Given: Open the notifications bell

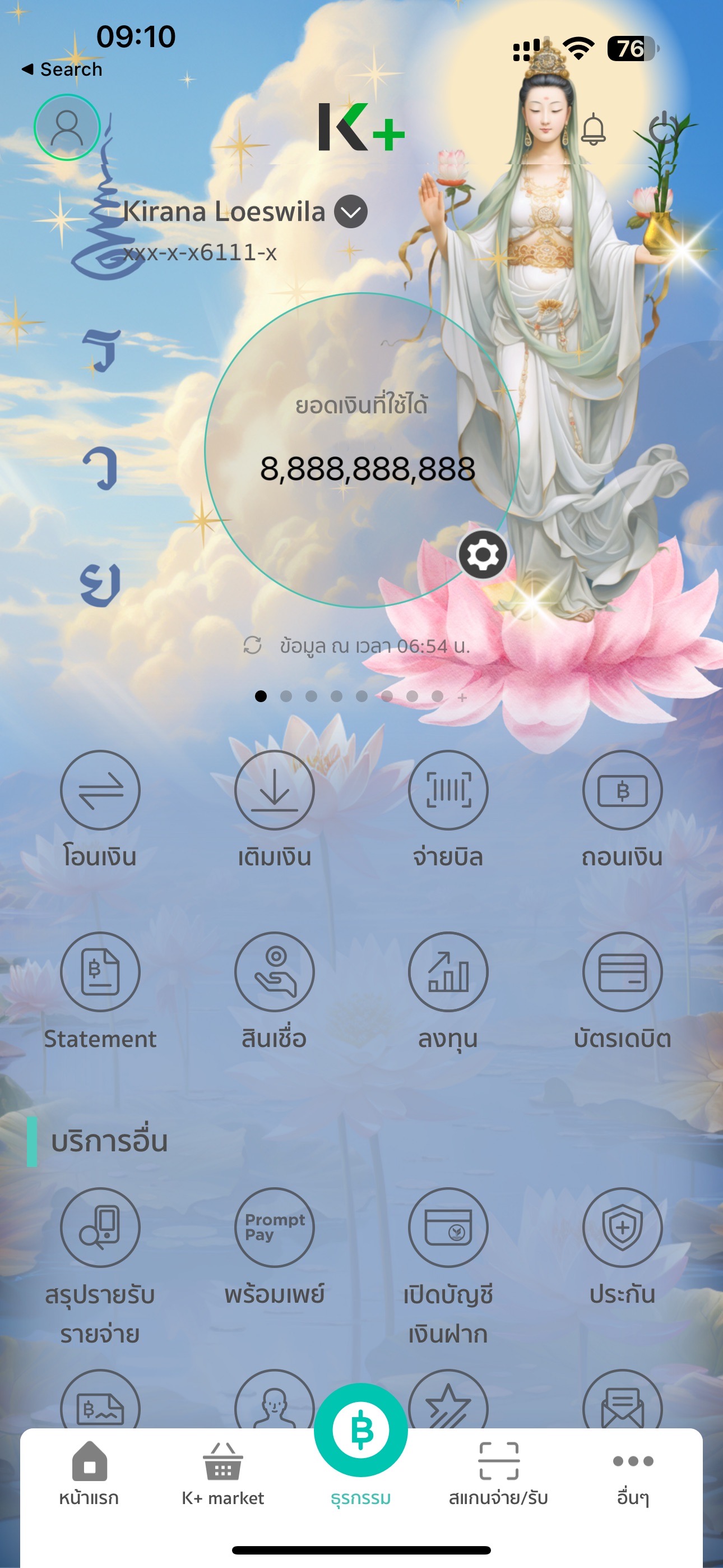Looking at the screenshot, I should [593, 128].
